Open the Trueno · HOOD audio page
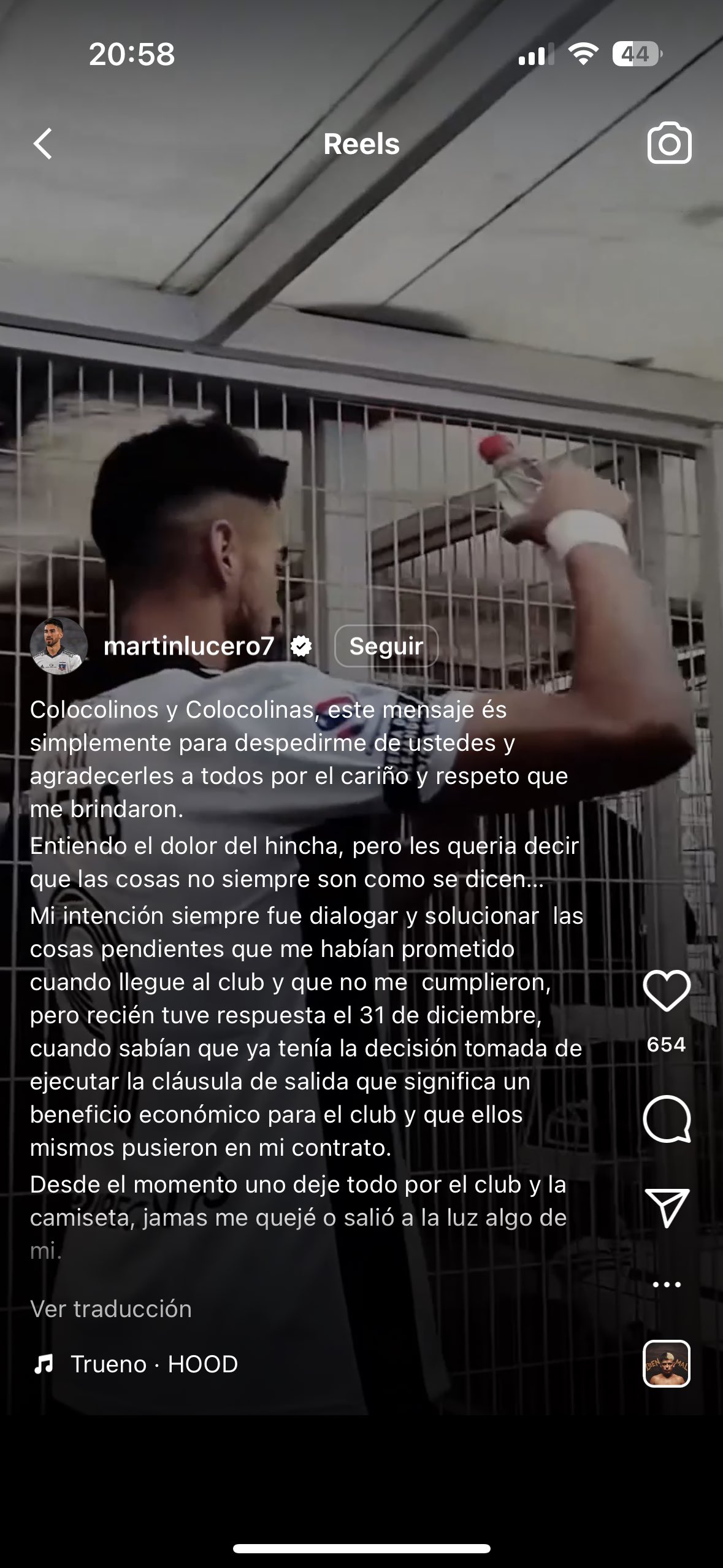This screenshot has height=1568, width=723. 153,1364
